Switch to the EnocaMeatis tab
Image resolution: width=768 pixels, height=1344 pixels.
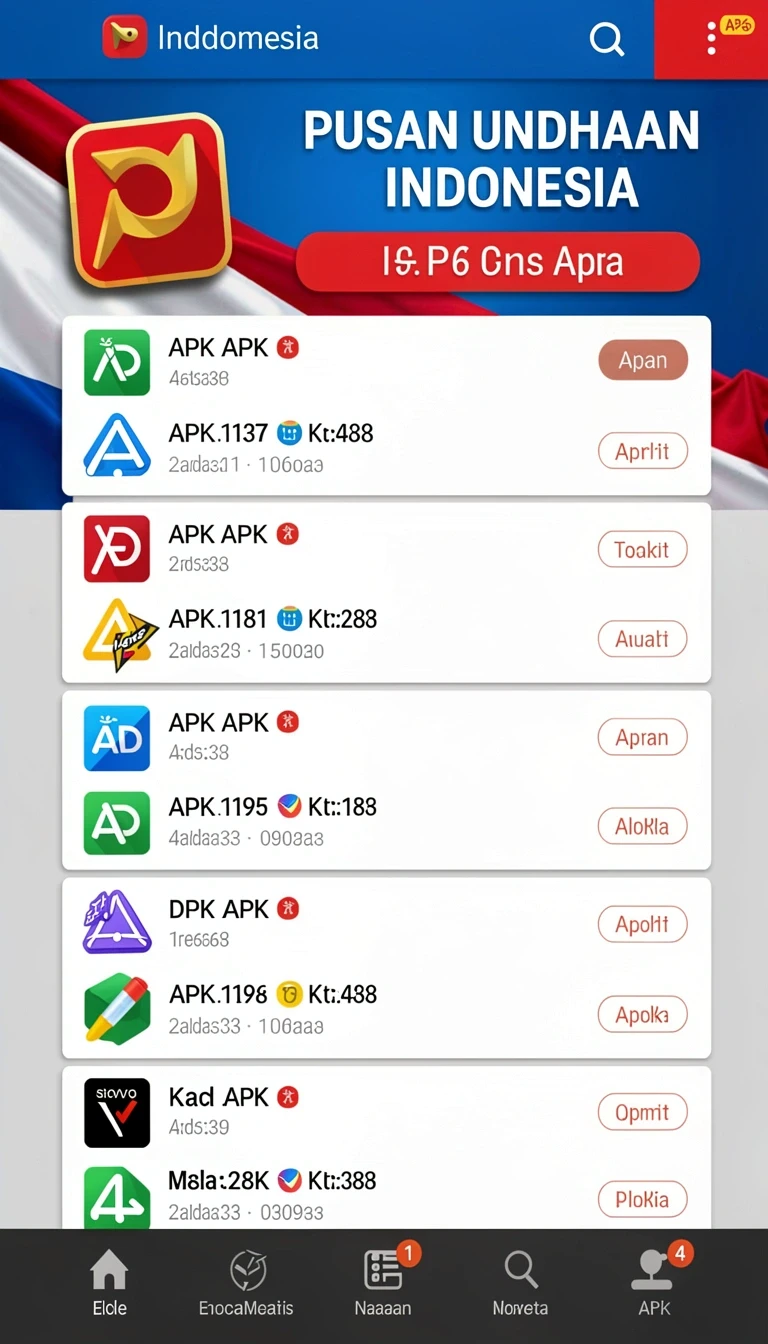[246, 1284]
